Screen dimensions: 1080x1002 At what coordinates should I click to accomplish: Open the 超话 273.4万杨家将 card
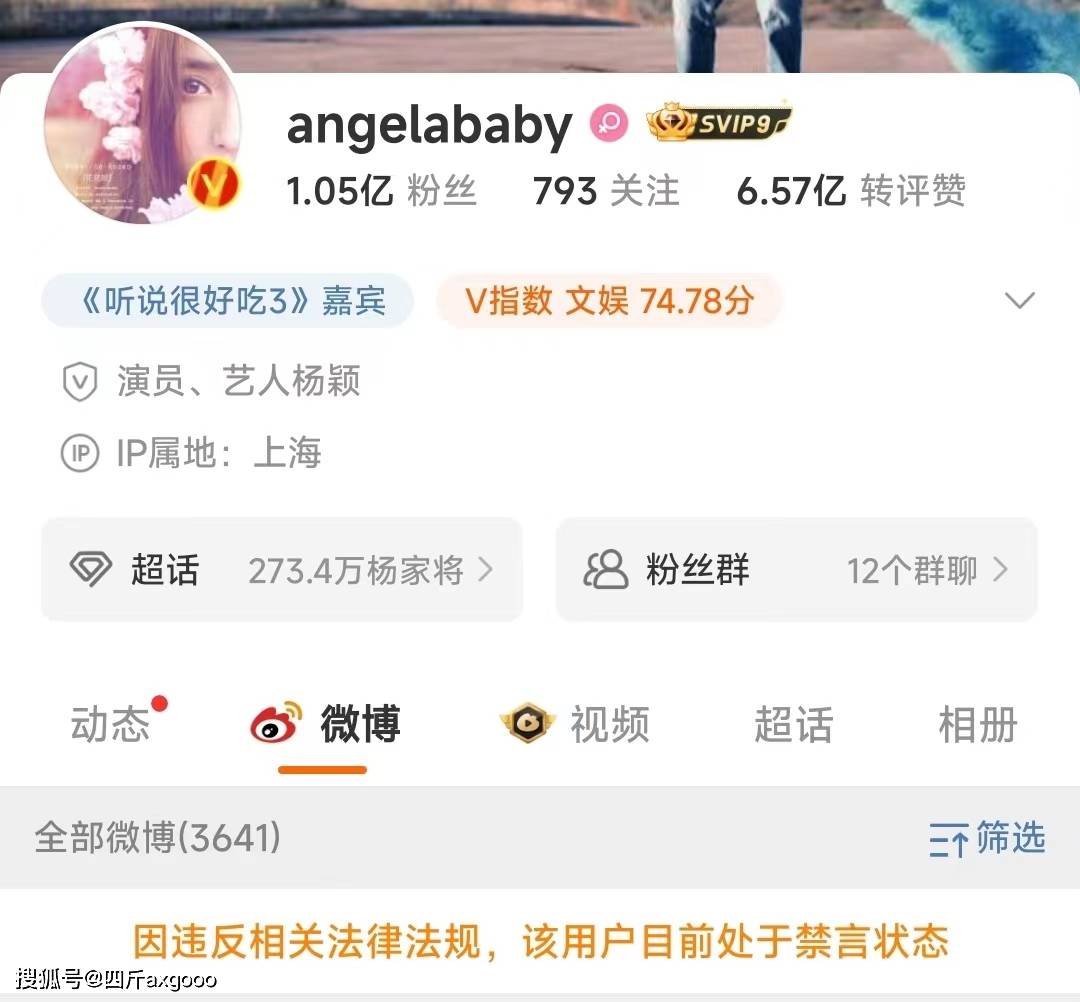click(282, 570)
